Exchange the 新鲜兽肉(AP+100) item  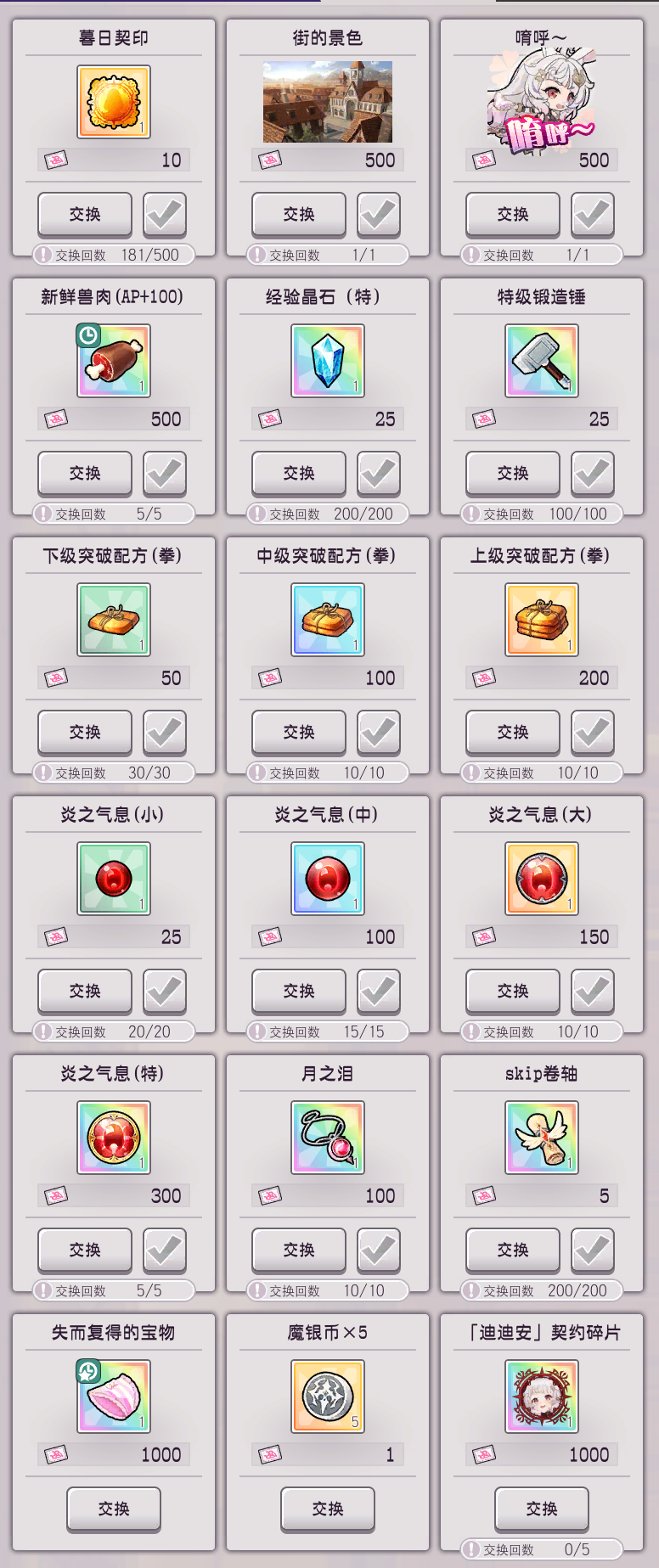pyautogui.click(x=85, y=473)
